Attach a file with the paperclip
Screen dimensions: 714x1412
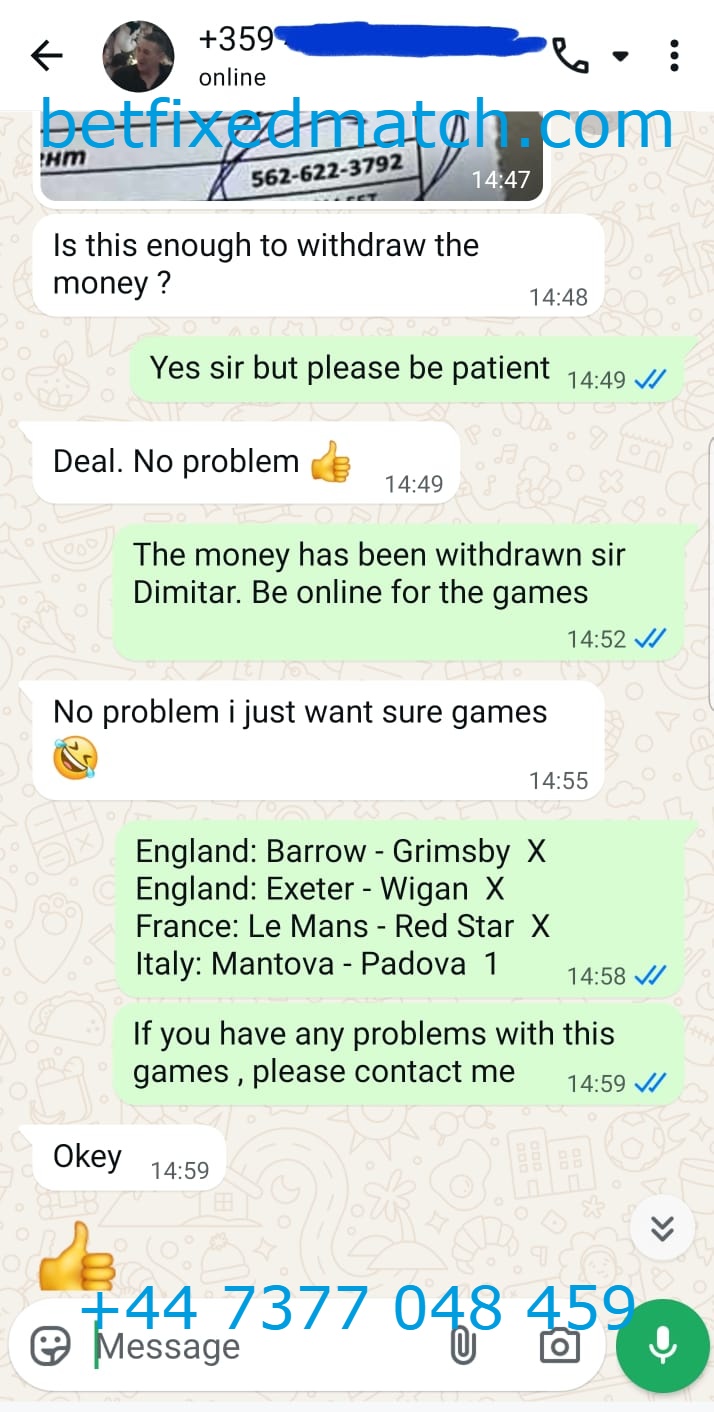(x=462, y=1347)
